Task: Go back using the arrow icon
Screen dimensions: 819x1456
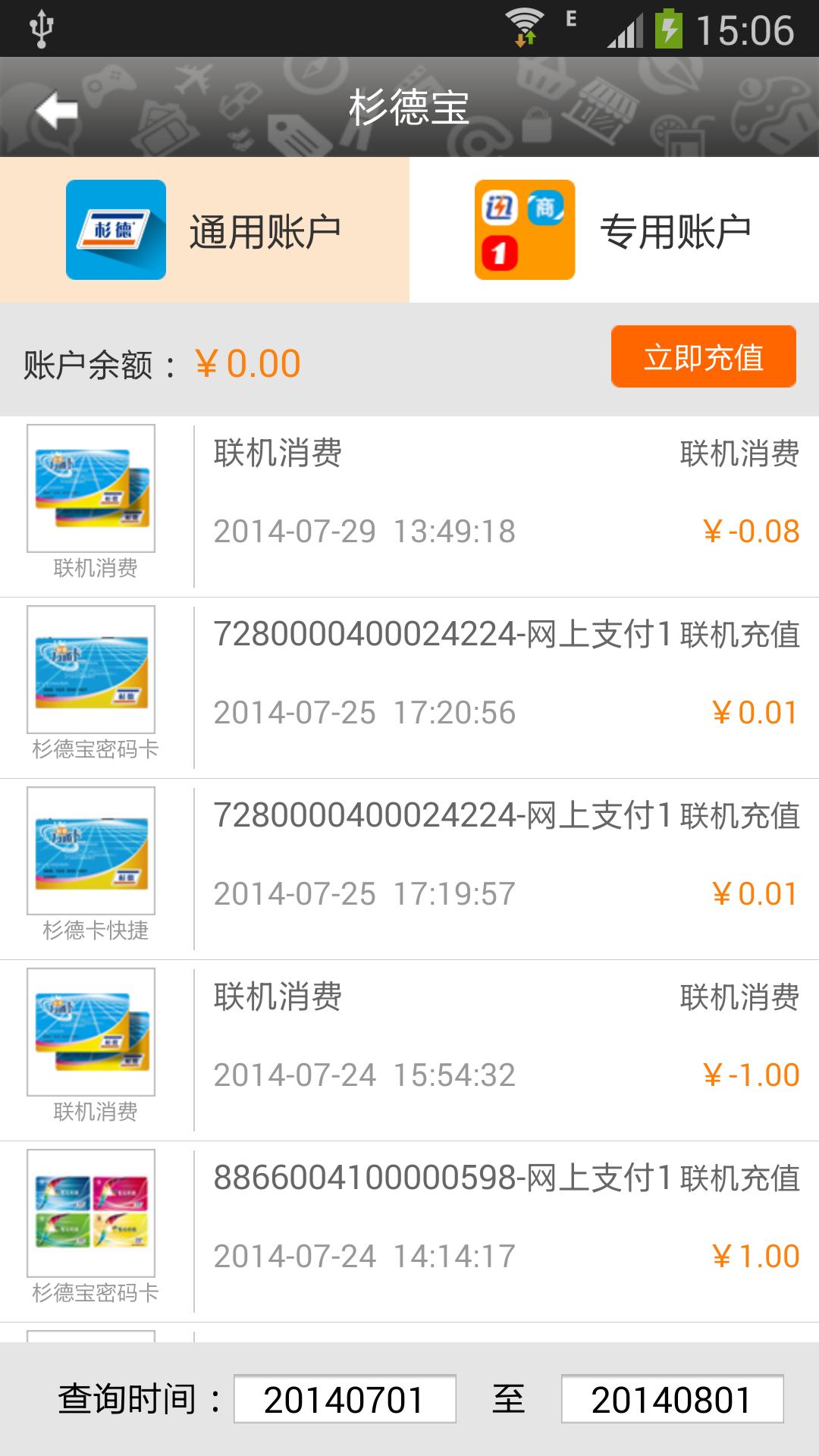Action: [x=57, y=110]
